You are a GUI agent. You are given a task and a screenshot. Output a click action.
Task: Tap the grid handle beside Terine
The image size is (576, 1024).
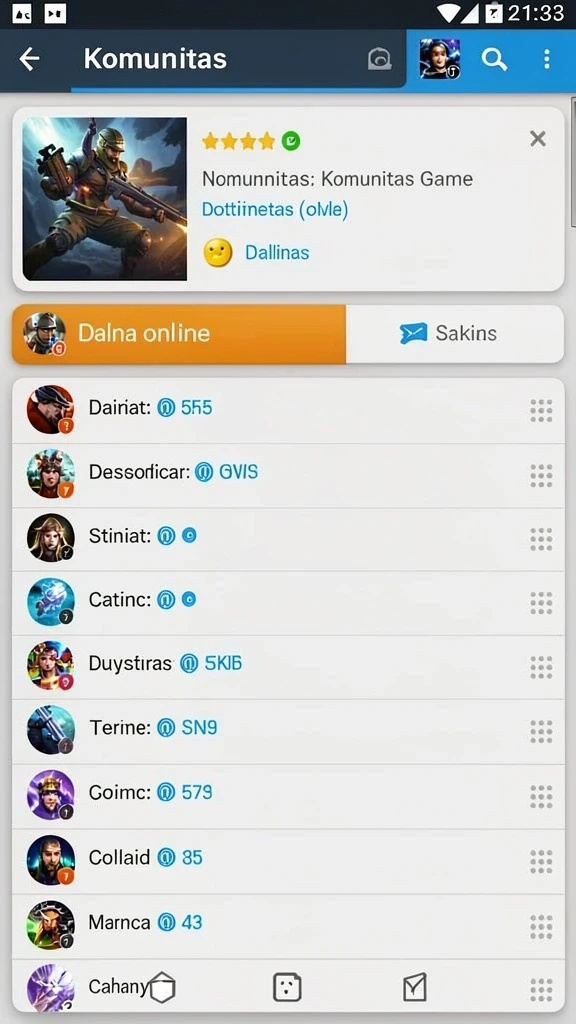pyautogui.click(x=541, y=732)
